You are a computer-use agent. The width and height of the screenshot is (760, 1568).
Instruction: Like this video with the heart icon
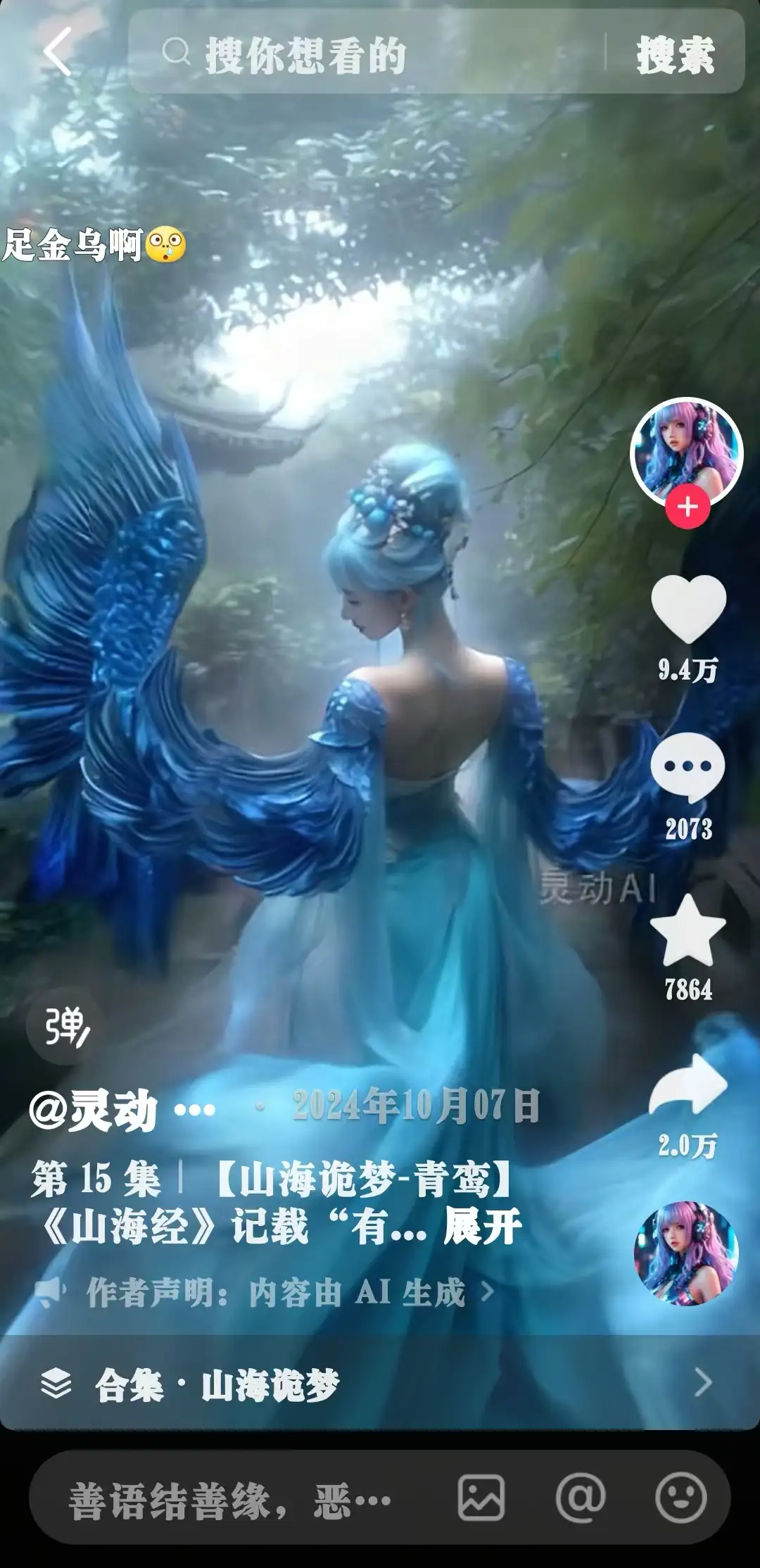coord(688,609)
